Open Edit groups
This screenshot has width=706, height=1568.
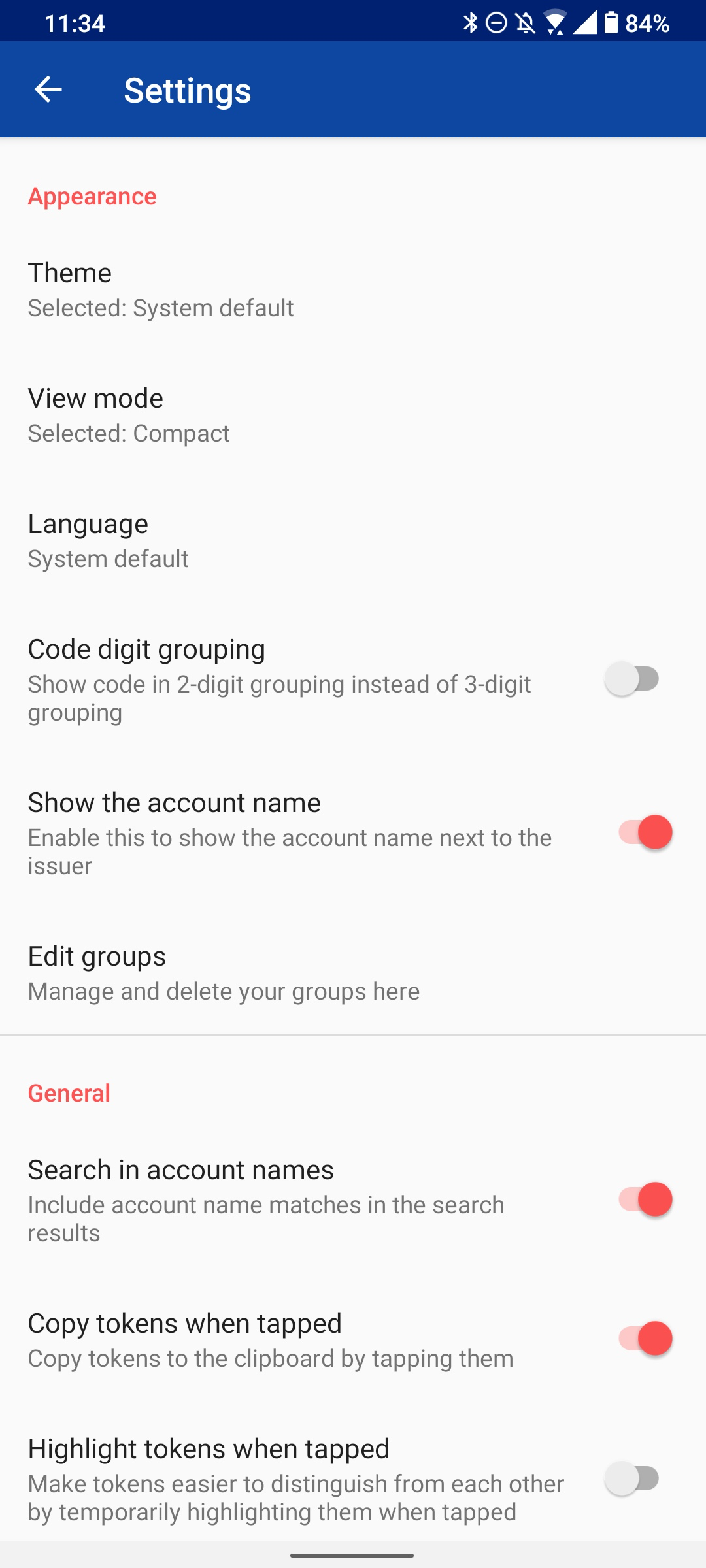pos(353,973)
